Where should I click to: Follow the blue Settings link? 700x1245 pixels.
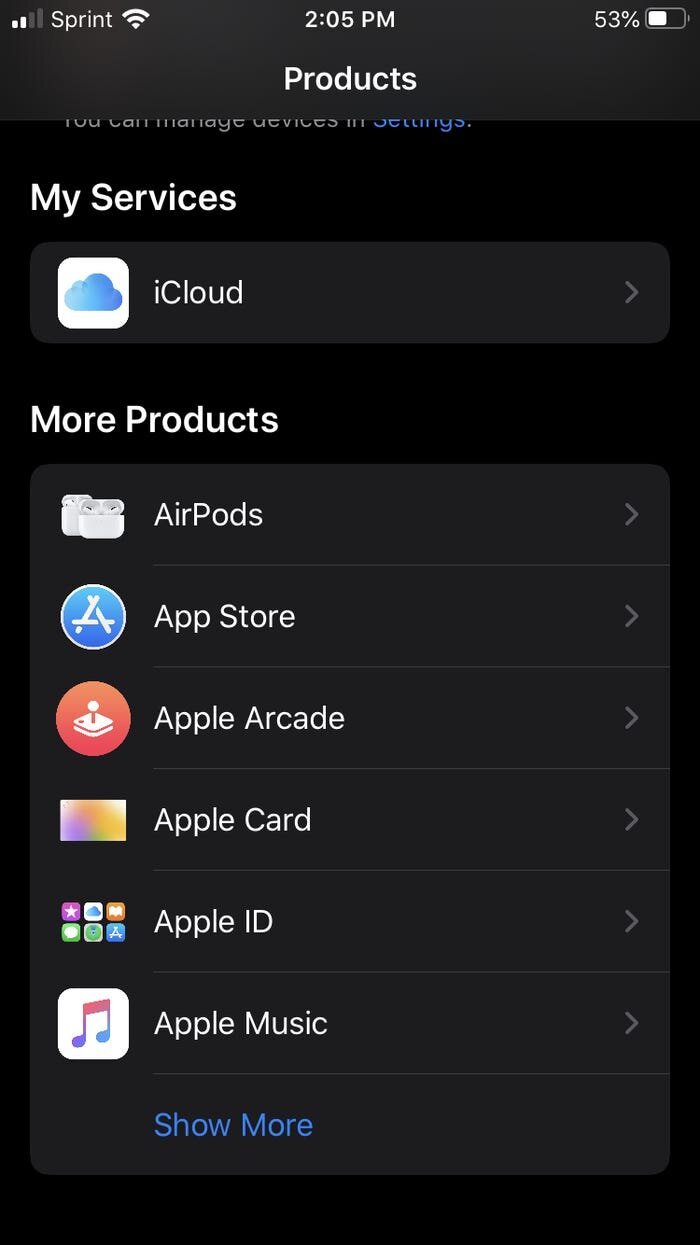point(418,124)
